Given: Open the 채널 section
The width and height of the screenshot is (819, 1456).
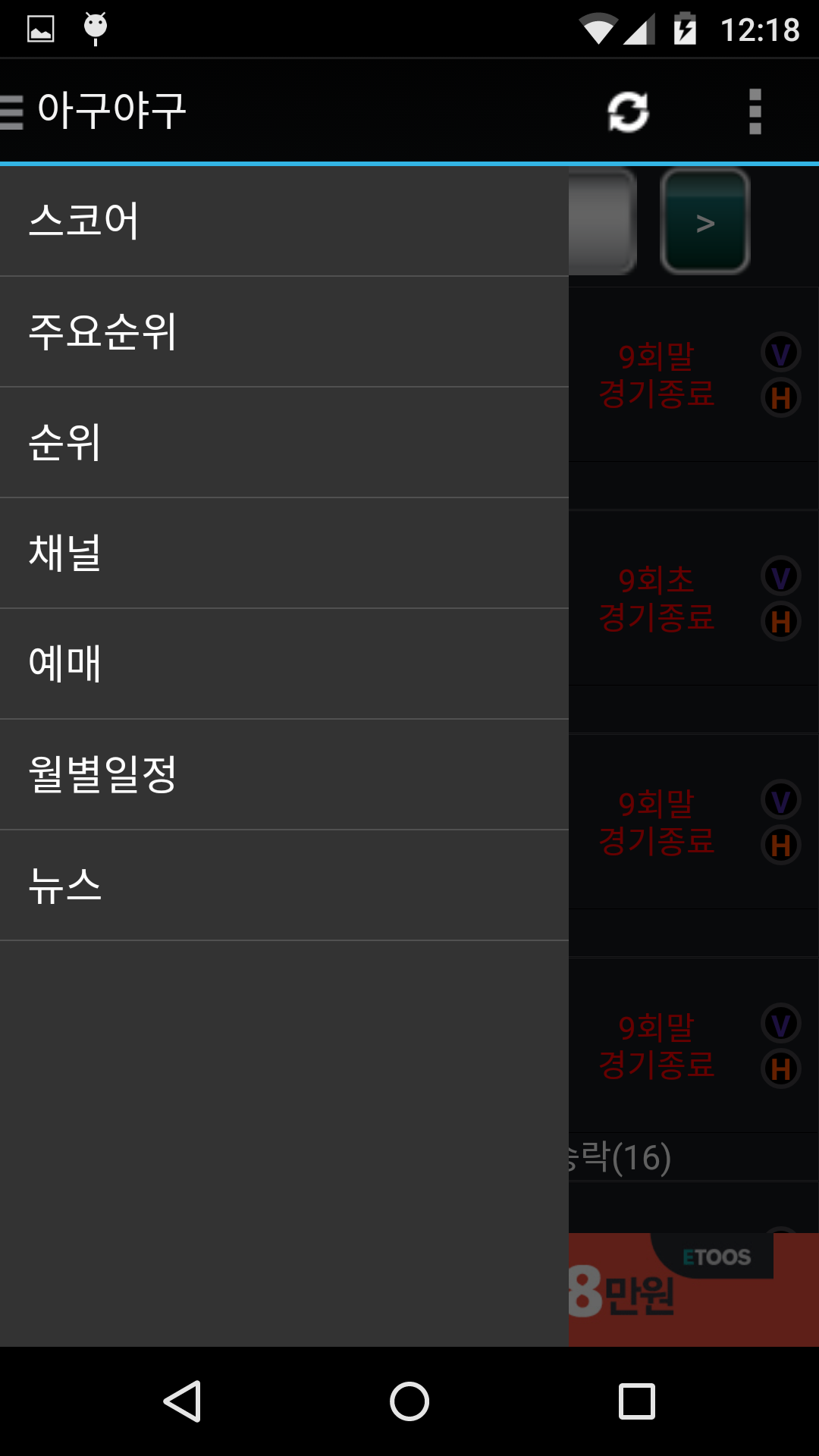Looking at the screenshot, I should 284,553.
